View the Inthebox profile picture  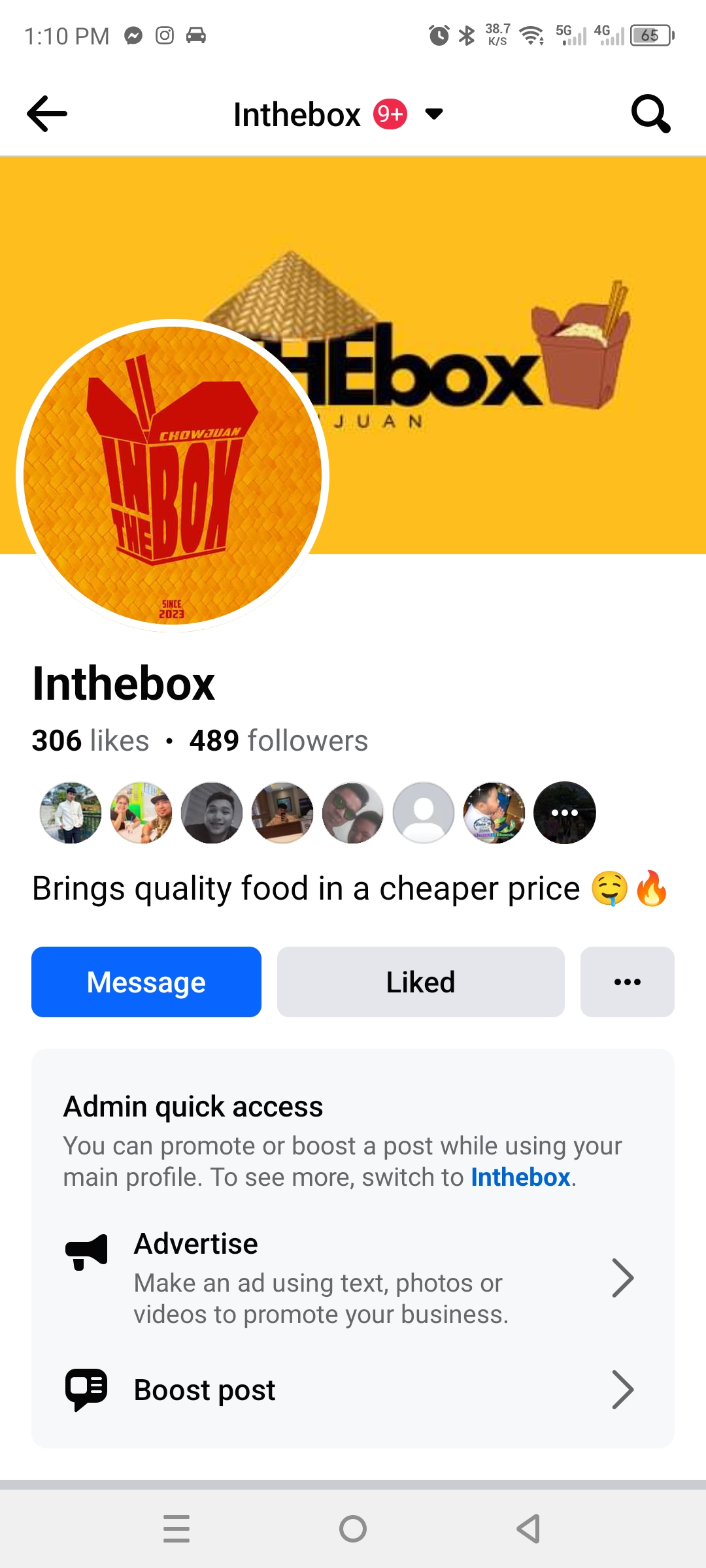point(173,476)
